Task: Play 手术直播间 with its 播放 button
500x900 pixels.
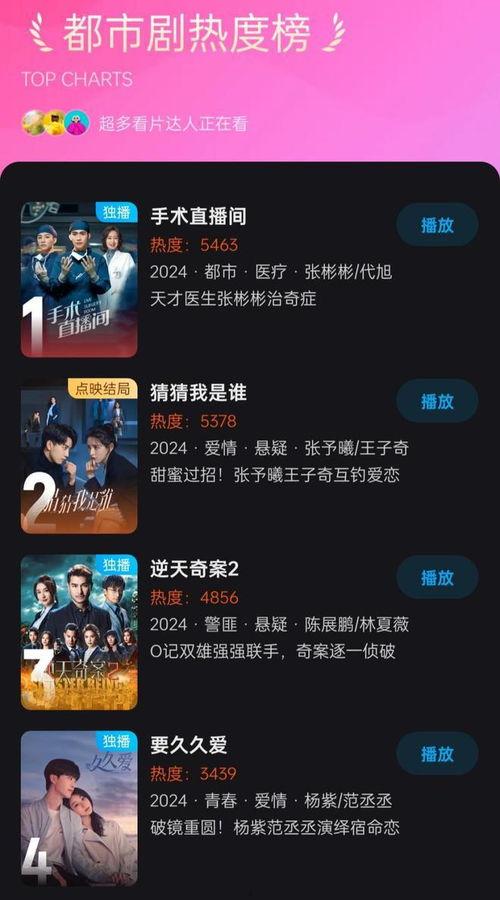Action: (x=437, y=224)
